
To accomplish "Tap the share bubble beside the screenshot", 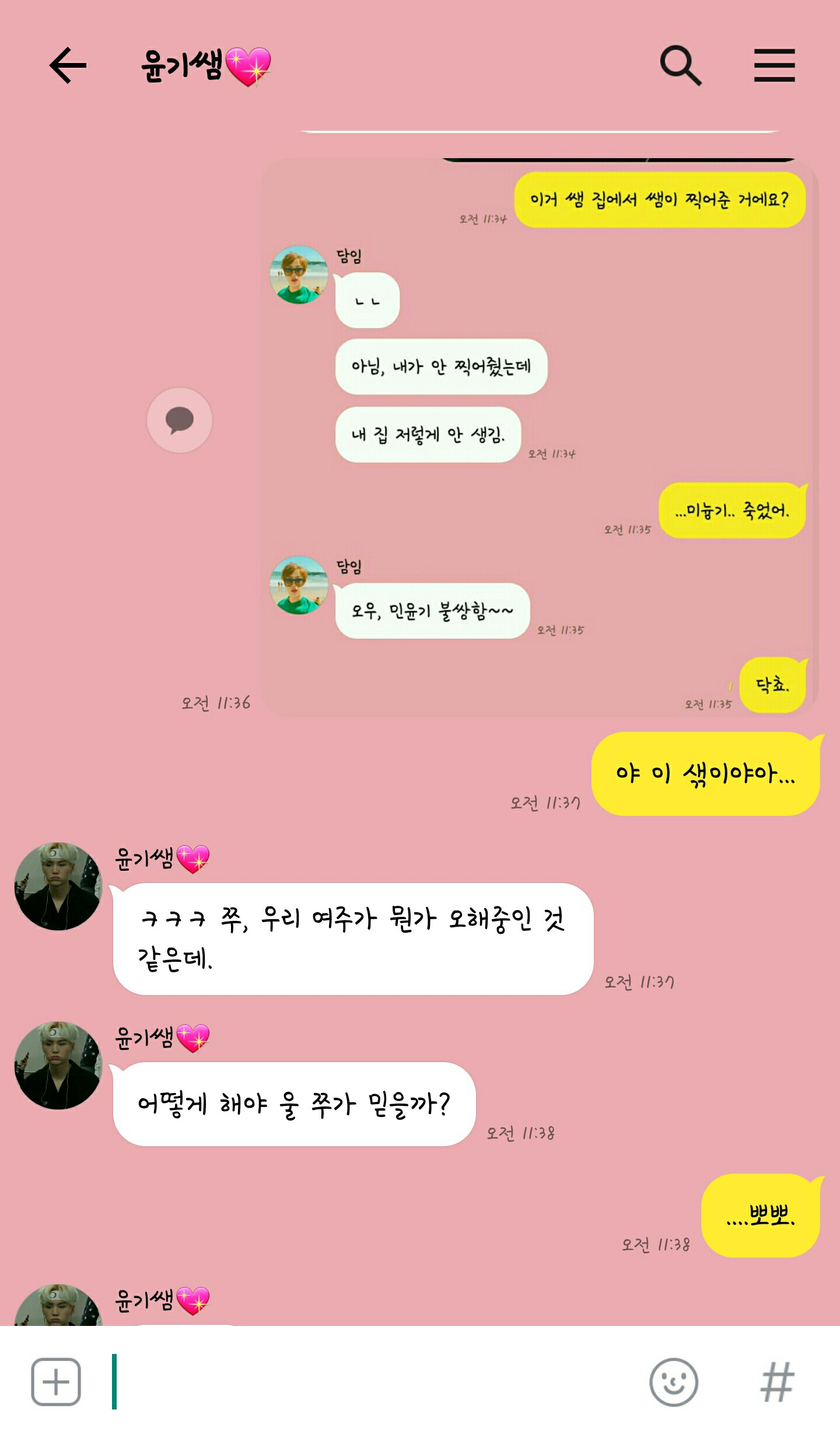I will [180, 420].
